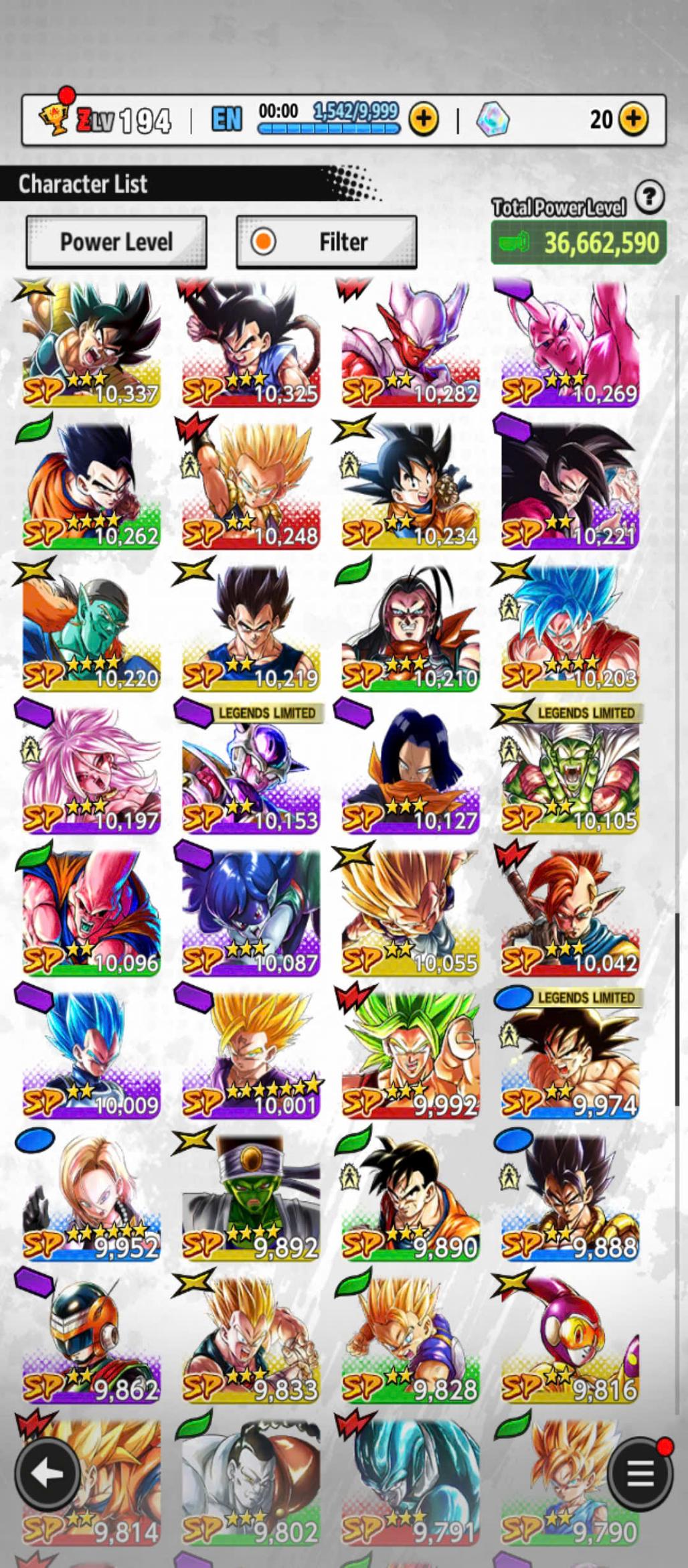Viewport: 688px width, 1568px height.
Task: View the character with power 9,816
Action: point(570,1339)
